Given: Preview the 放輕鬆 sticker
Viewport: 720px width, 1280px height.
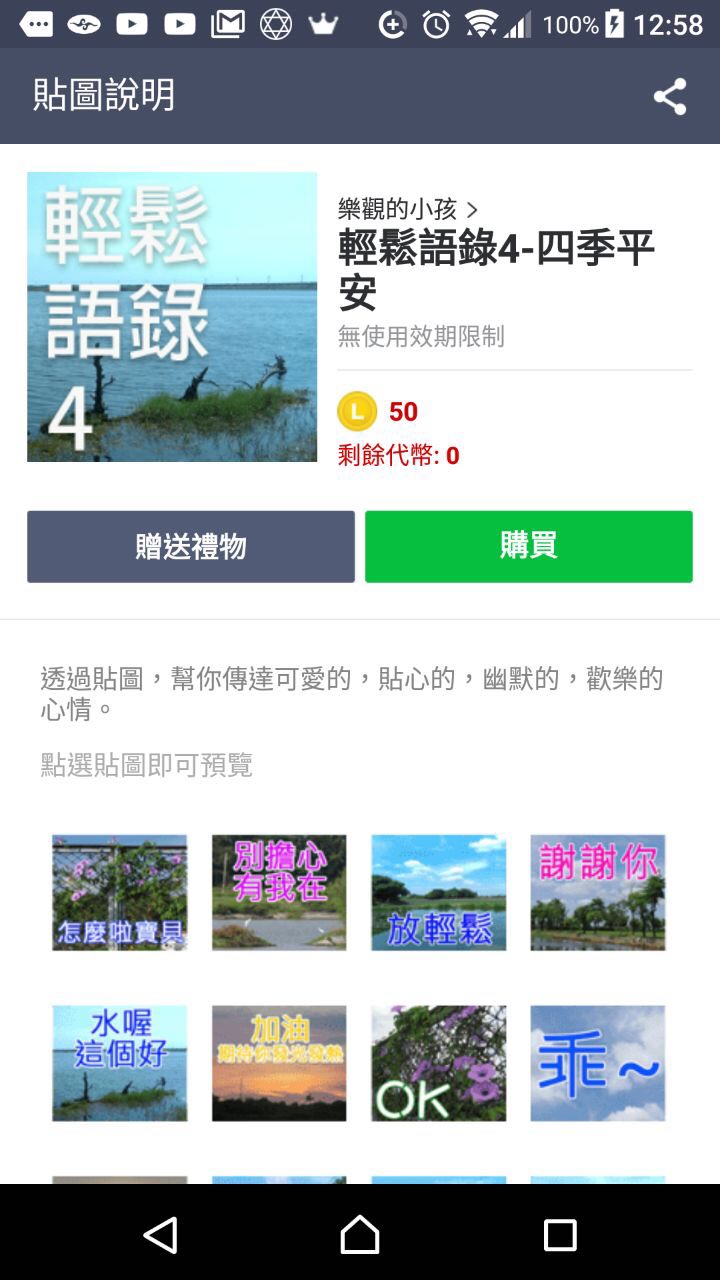Looking at the screenshot, I should click(438, 892).
